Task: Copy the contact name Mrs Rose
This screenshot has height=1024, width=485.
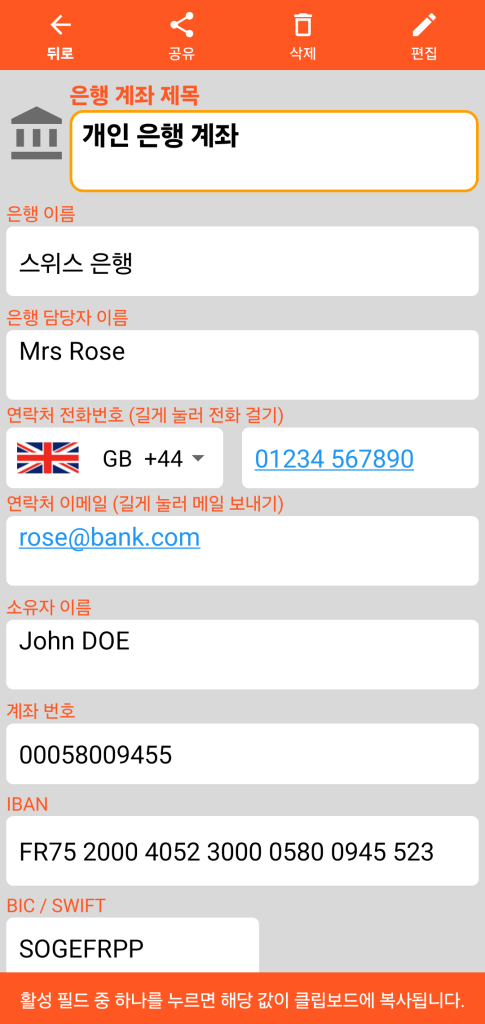Action: 242,365
